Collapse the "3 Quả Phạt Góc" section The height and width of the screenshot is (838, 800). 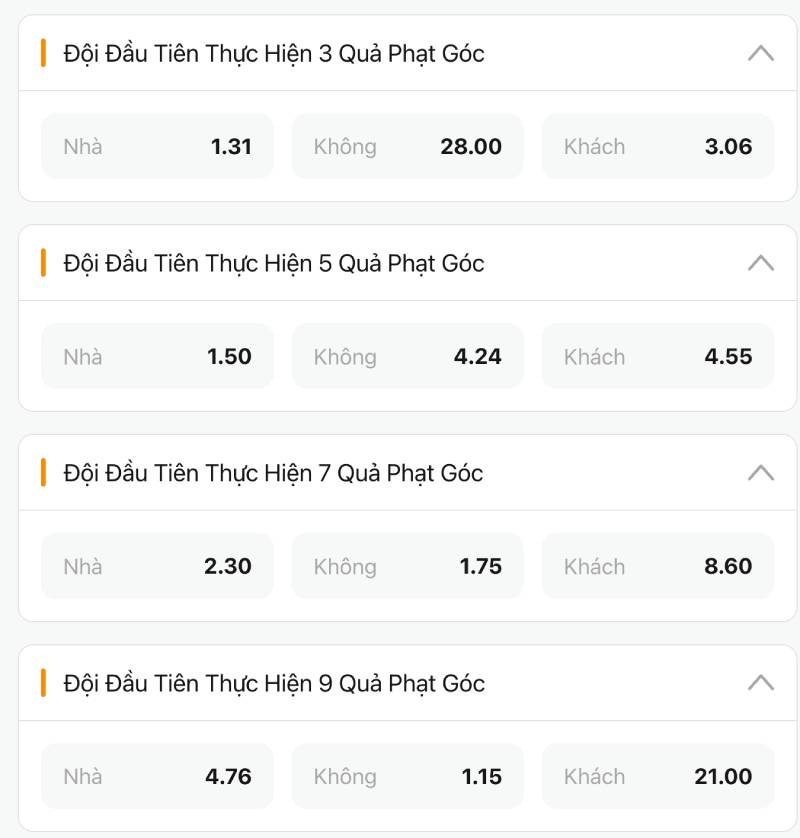pos(762,54)
